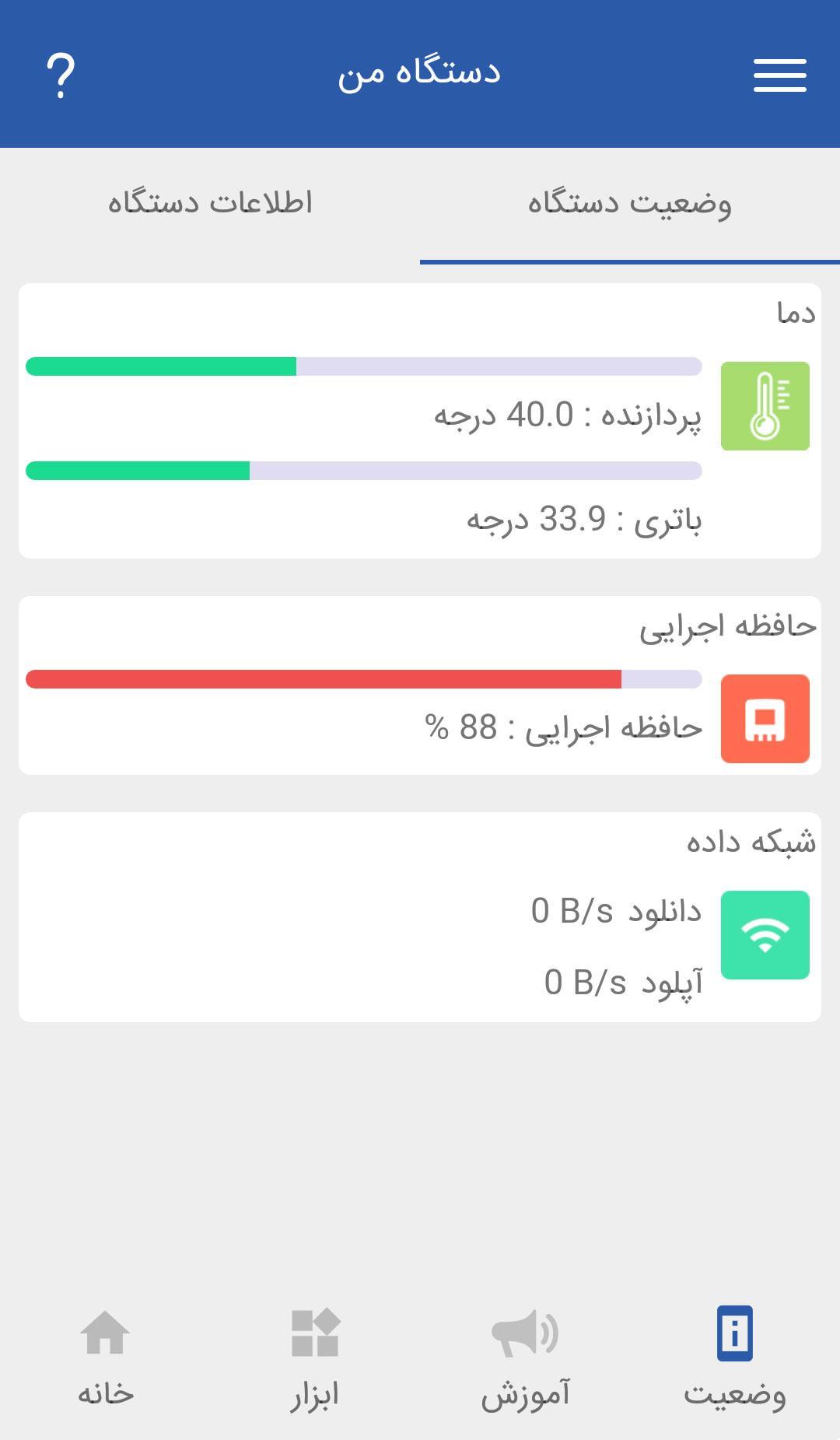The image size is (840, 1440).
Task: Open the hamburger menu
Action: pyautogui.click(x=779, y=75)
